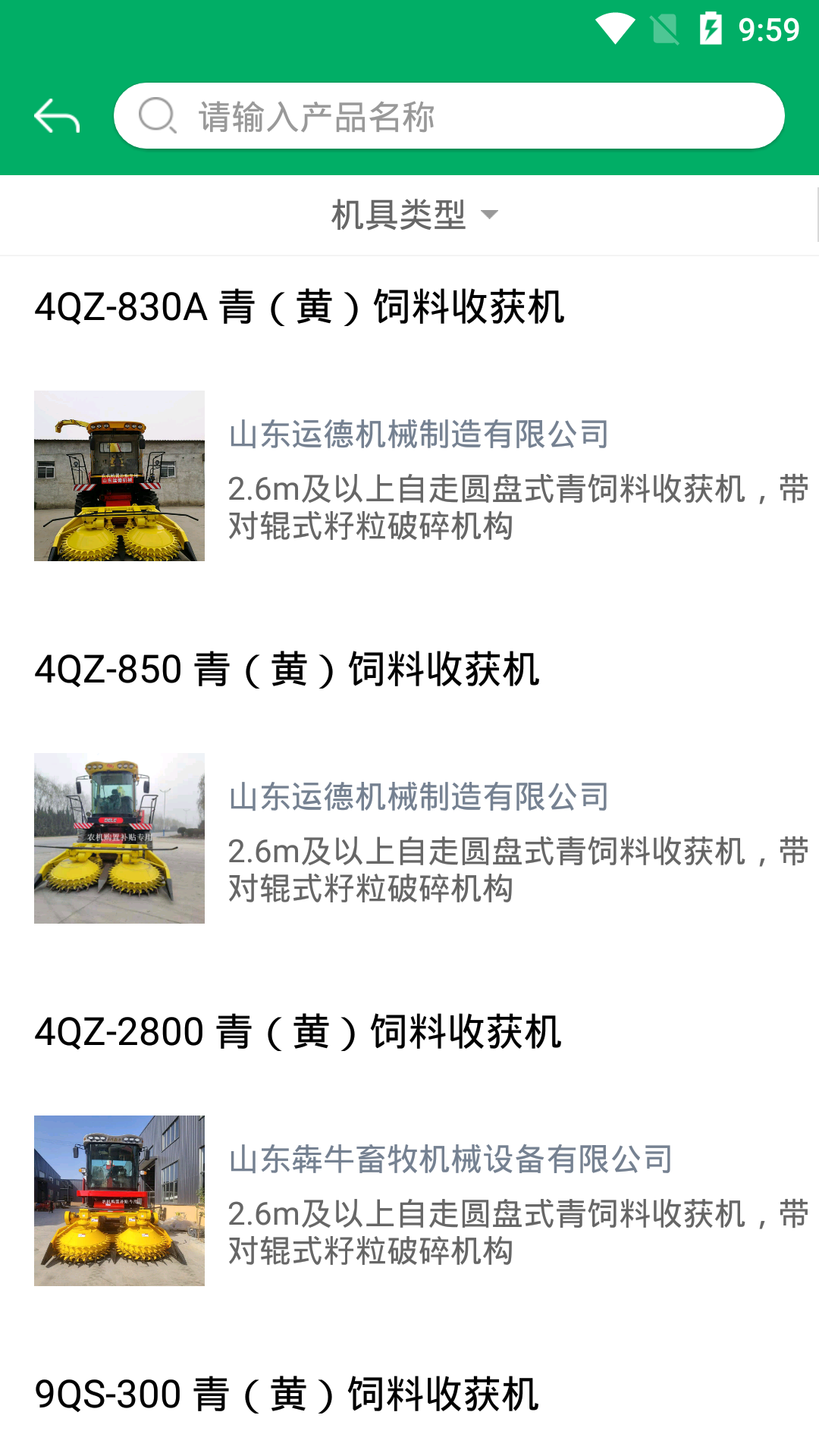Open the 9QS-300 青（黄）饲料收获机 entry
The image size is (819, 1456).
(x=287, y=1394)
